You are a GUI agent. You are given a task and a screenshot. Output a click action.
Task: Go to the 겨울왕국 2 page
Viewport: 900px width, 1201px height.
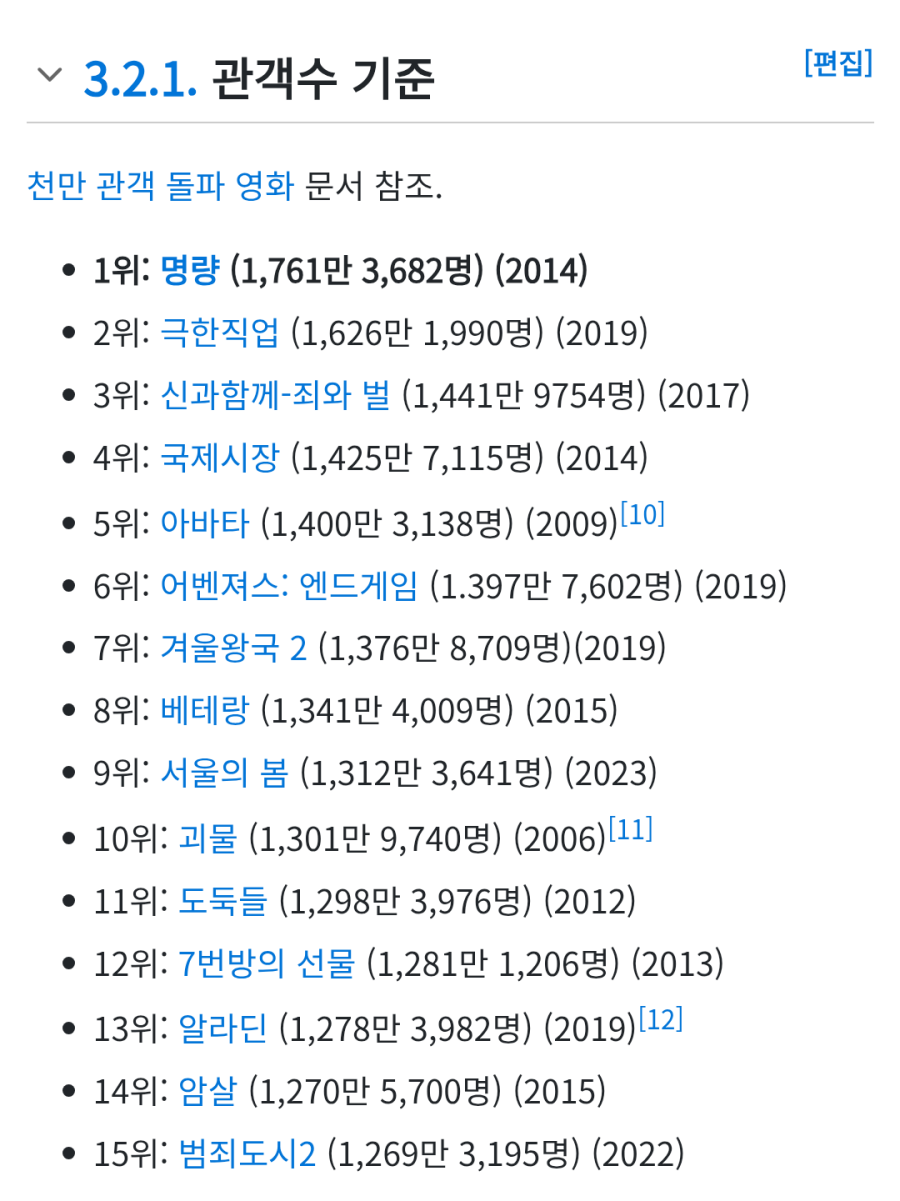click(233, 649)
